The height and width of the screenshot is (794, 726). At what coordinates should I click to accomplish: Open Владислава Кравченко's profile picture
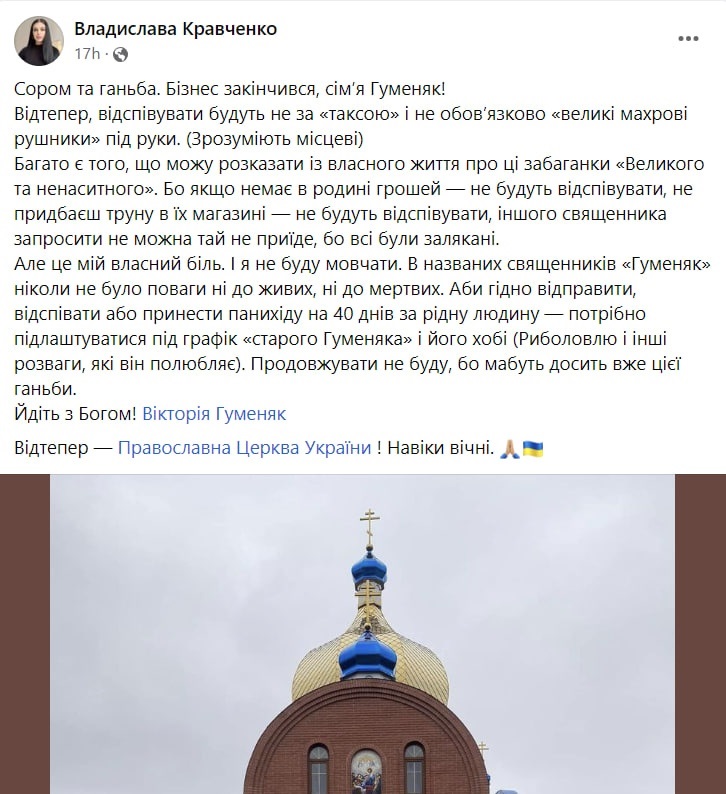[x=39, y=40]
